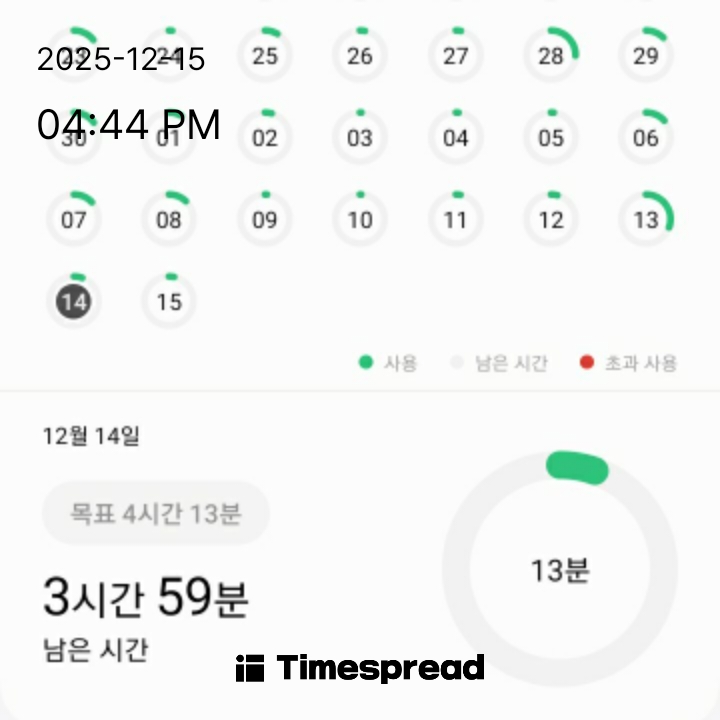Image resolution: width=720 pixels, height=720 pixels.
Task: View usage for day 12
Action: 551,220
